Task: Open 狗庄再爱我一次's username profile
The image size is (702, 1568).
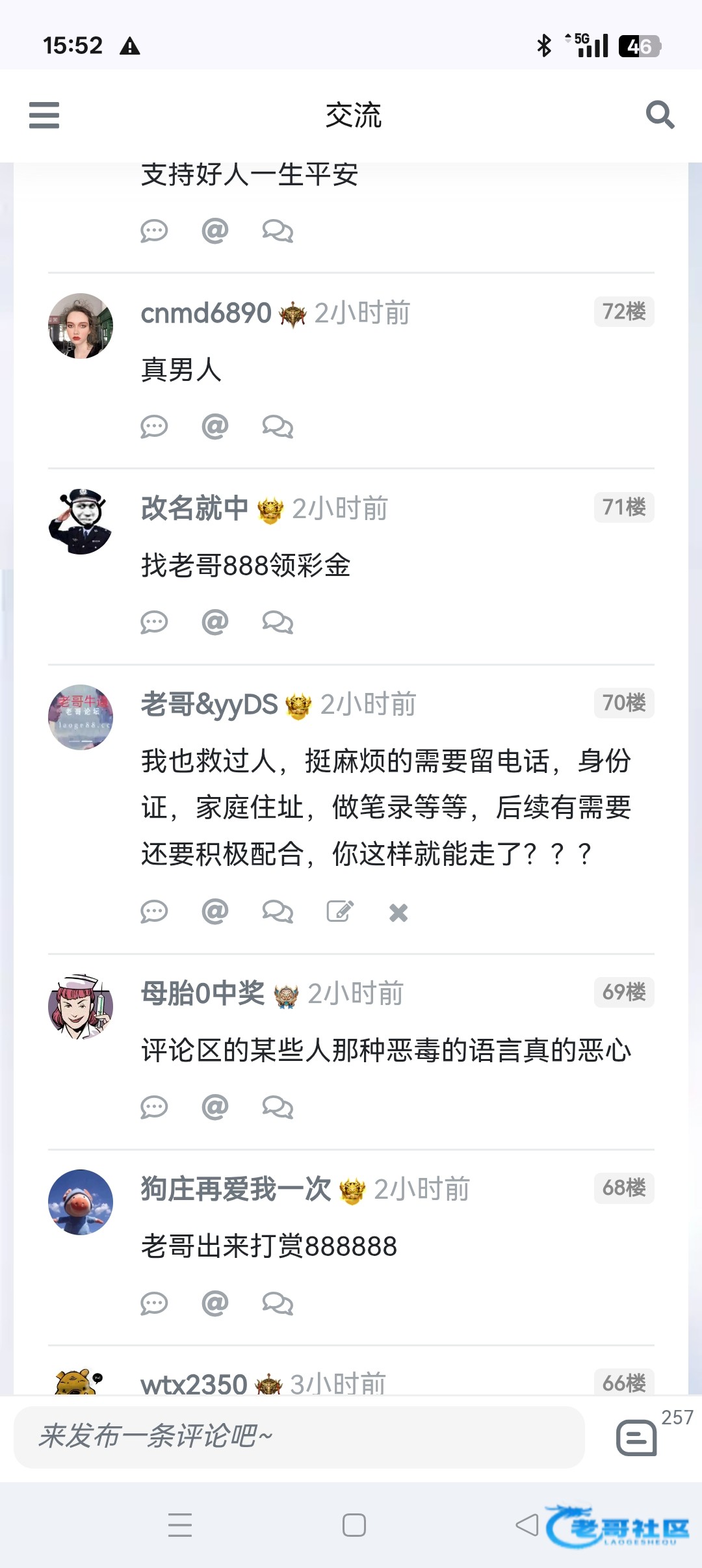Action: tap(236, 1189)
